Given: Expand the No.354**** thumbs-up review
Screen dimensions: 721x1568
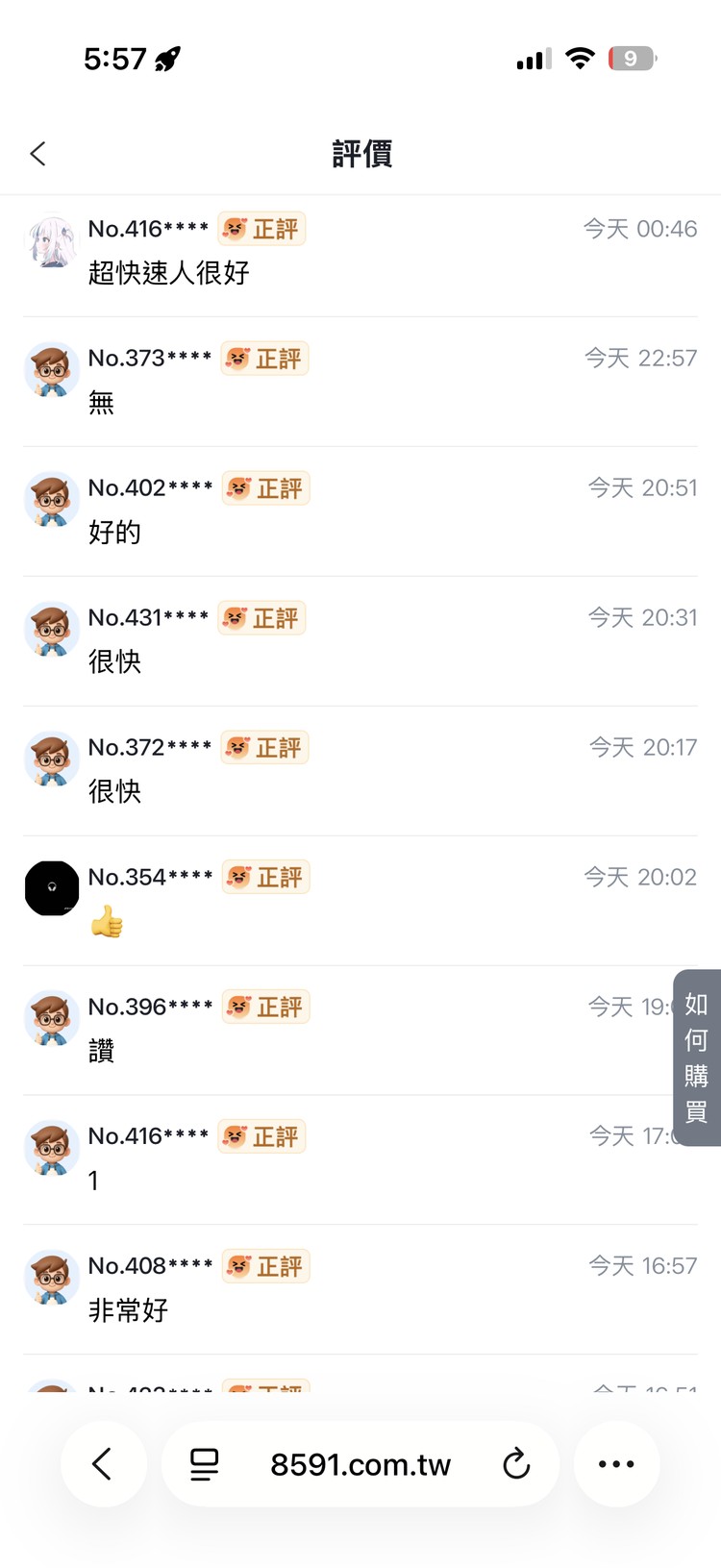Looking at the screenshot, I should point(360,899).
